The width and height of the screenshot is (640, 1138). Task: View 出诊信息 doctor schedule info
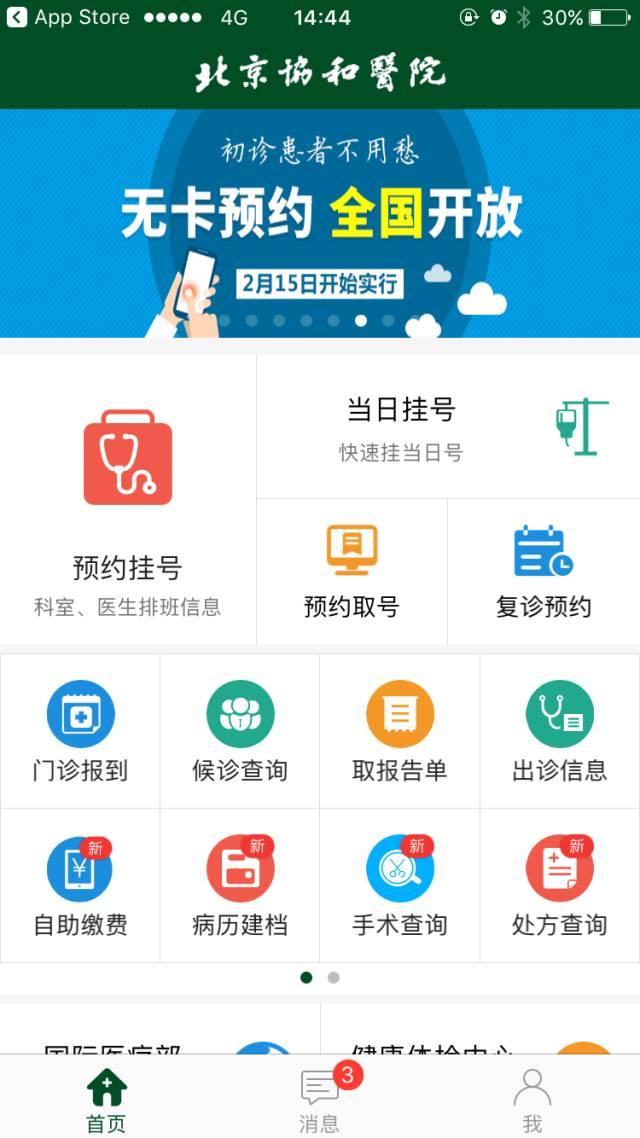tap(559, 732)
